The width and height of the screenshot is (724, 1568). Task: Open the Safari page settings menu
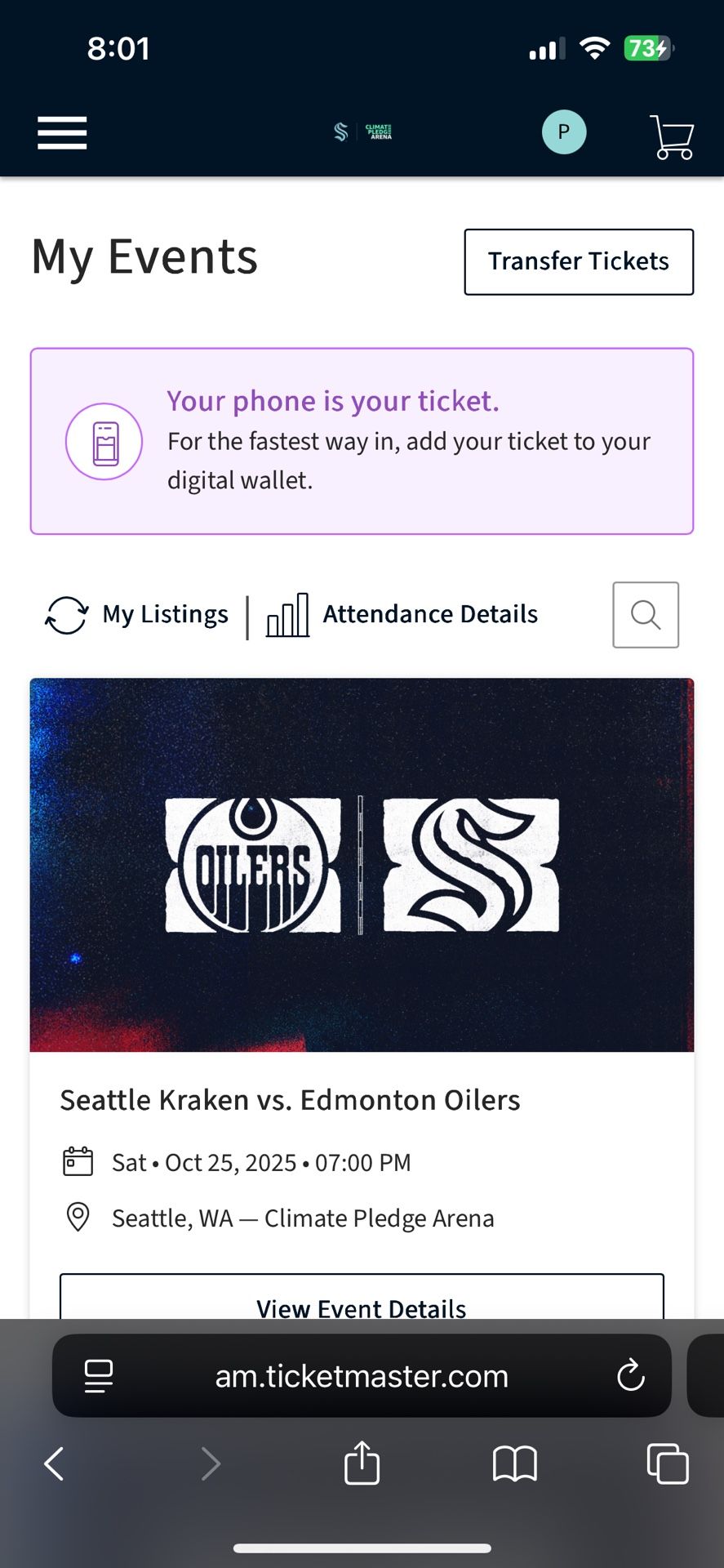[x=97, y=1375]
